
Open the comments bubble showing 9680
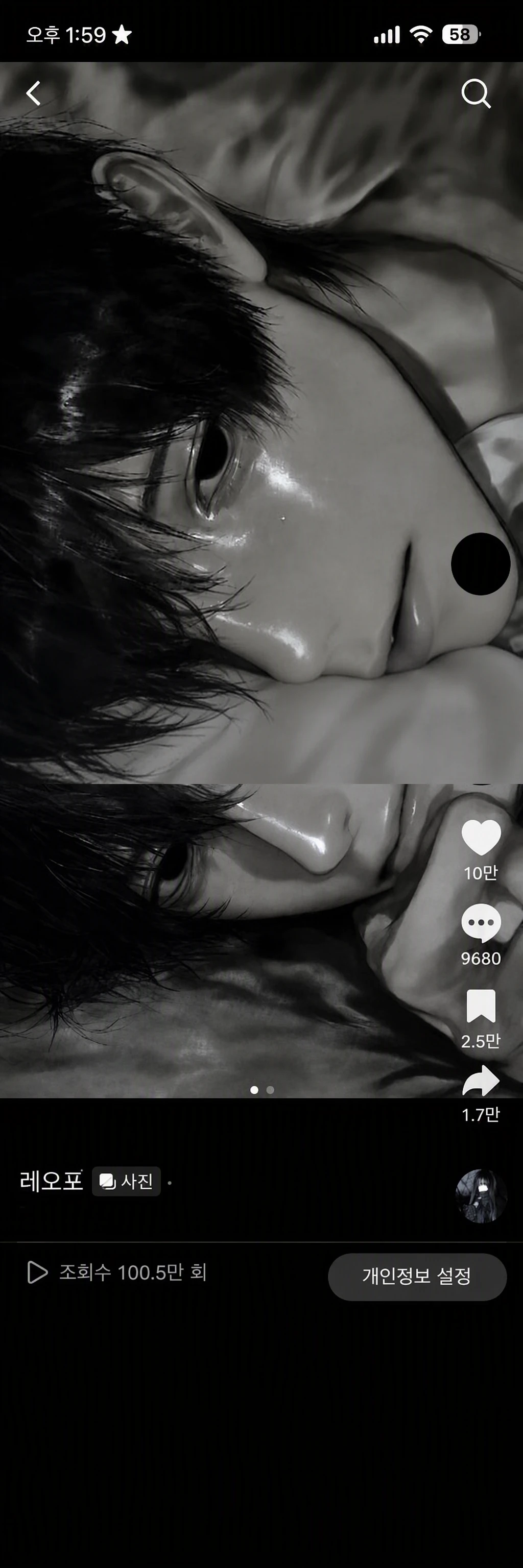[x=481, y=922]
